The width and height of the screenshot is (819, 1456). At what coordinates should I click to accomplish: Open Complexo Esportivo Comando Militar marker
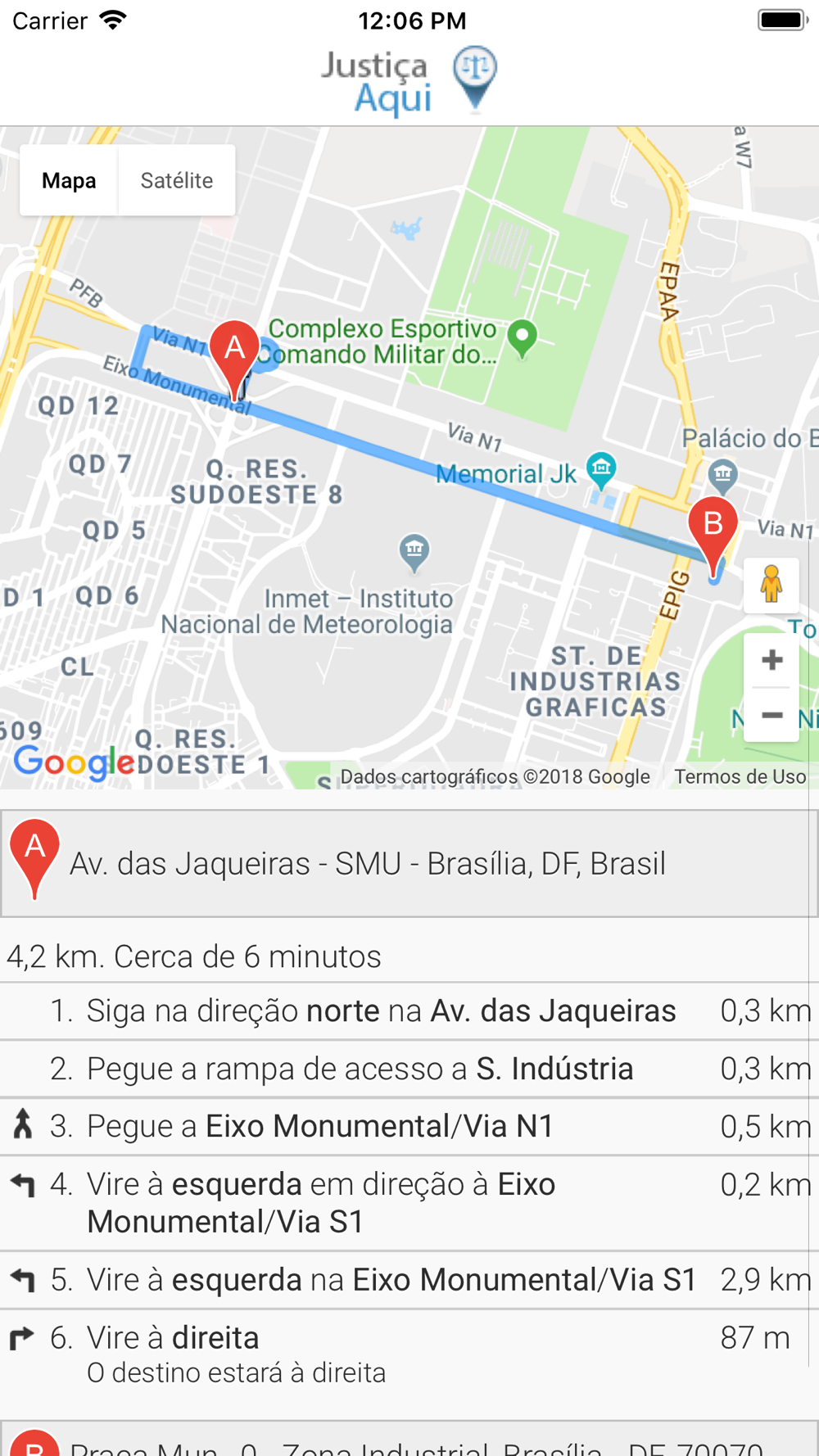coord(523,338)
